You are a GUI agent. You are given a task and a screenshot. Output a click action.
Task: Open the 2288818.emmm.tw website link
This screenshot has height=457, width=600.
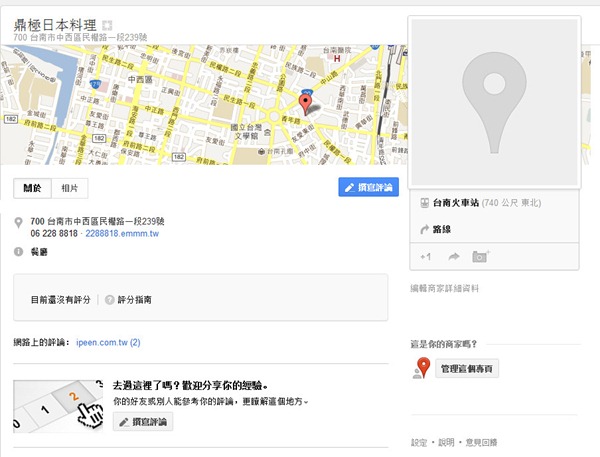123,233
